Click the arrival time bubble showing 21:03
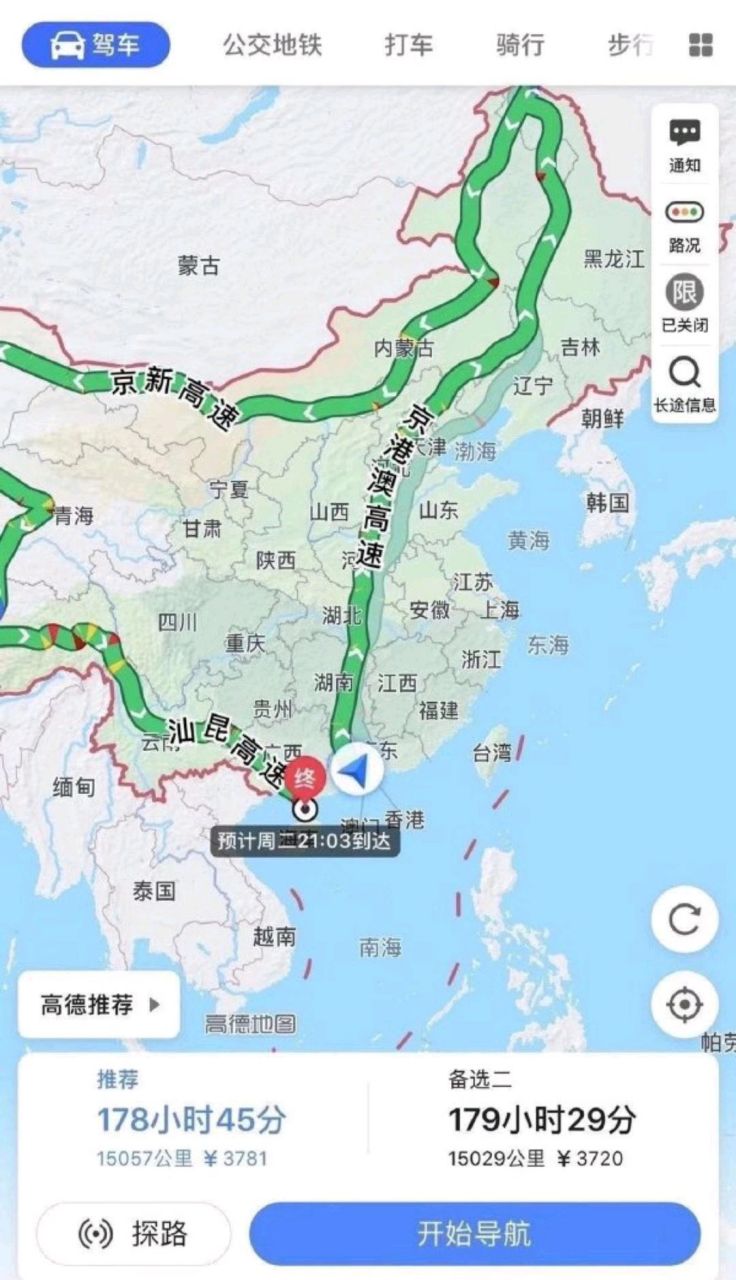736x1280 pixels. 303,843
